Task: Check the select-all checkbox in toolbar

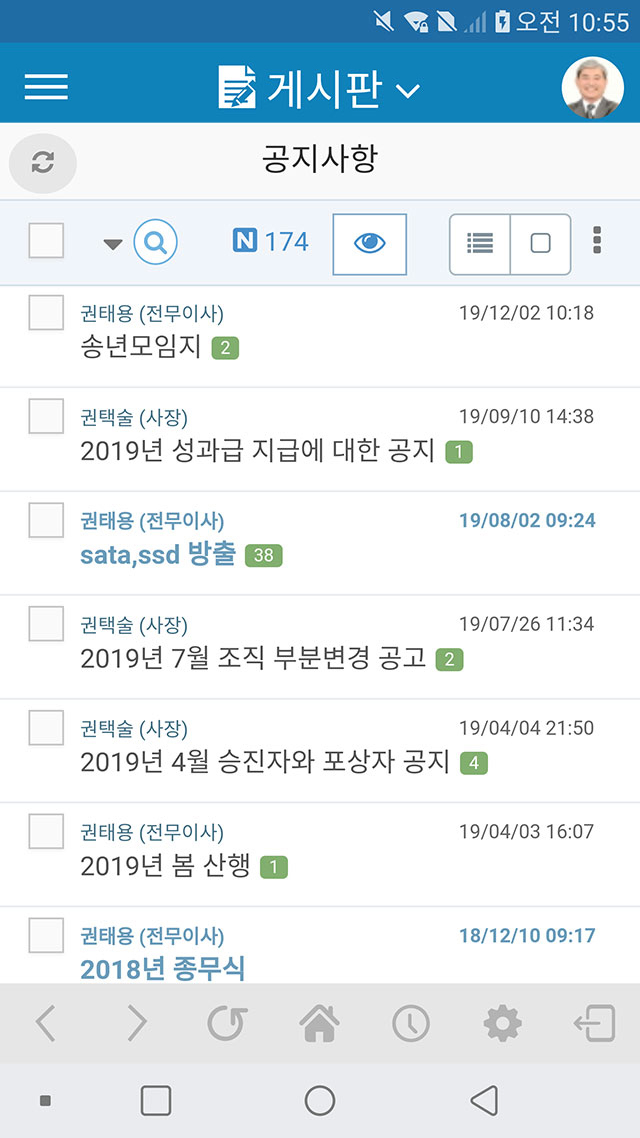Action: point(46,240)
